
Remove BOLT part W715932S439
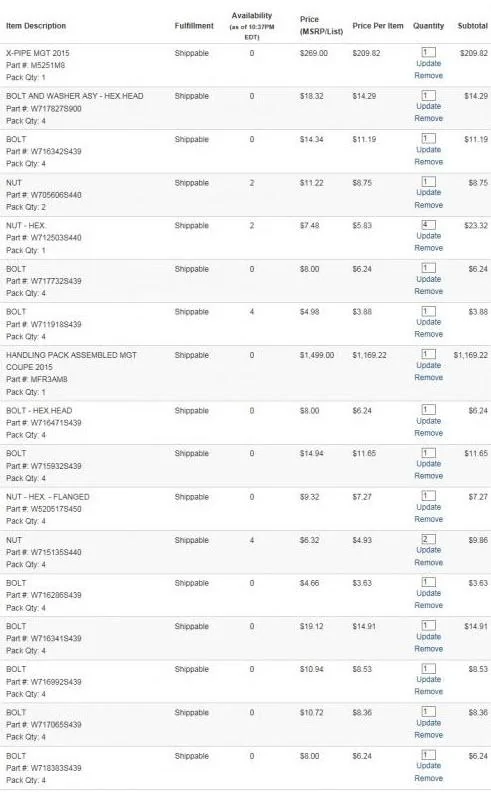click(428, 476)
